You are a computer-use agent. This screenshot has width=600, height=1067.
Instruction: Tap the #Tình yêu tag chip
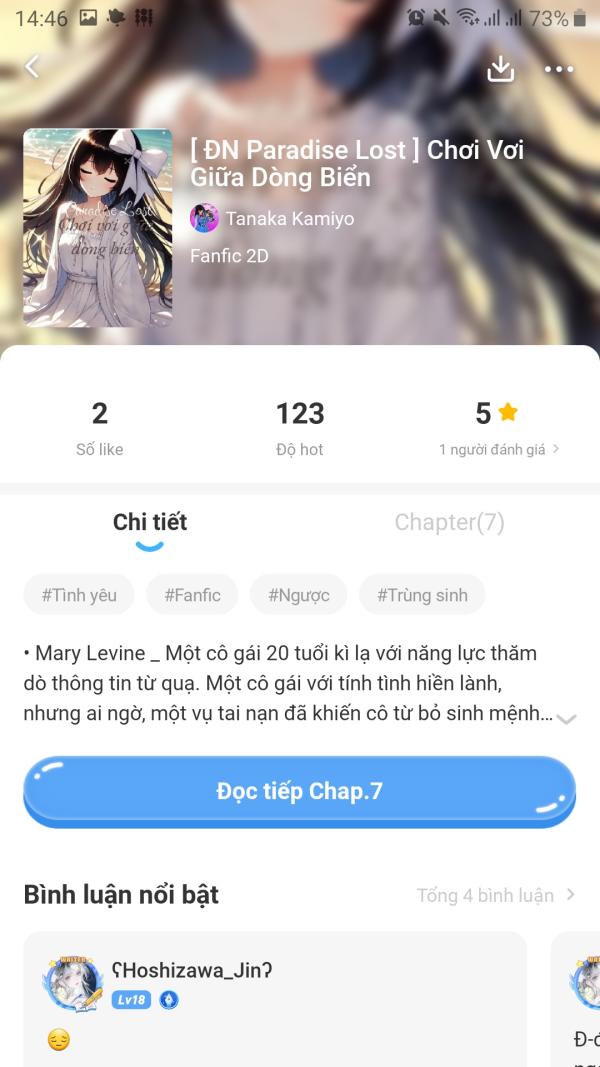(79, 595)
